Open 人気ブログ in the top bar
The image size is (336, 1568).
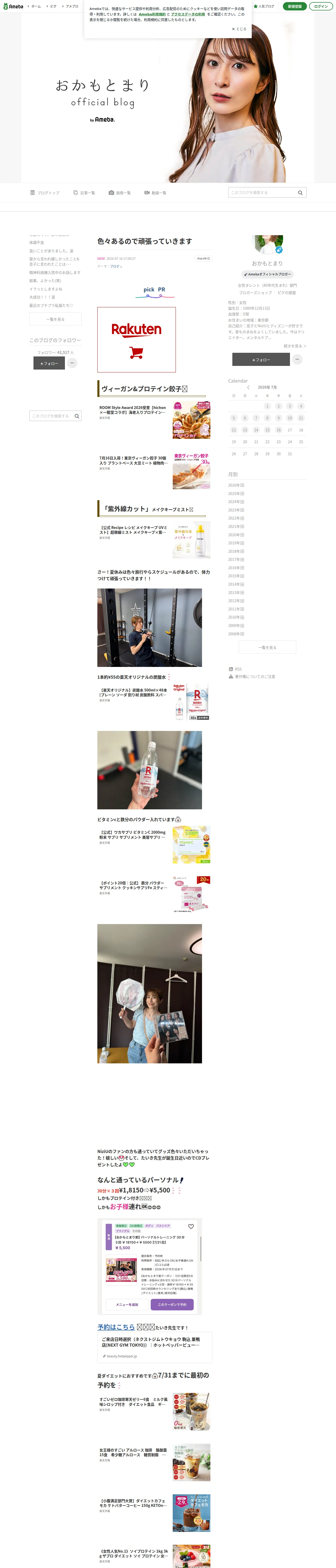tap(264, 6)
